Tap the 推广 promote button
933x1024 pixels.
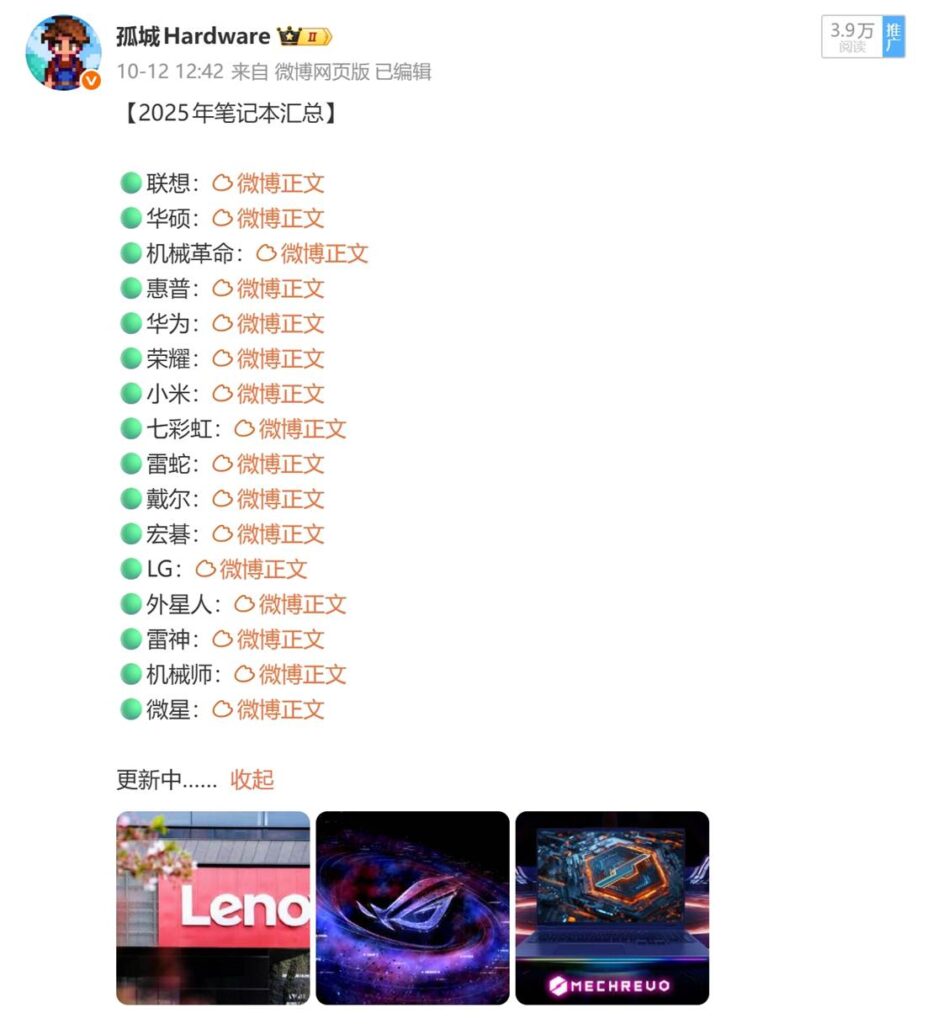click(893, 37)
